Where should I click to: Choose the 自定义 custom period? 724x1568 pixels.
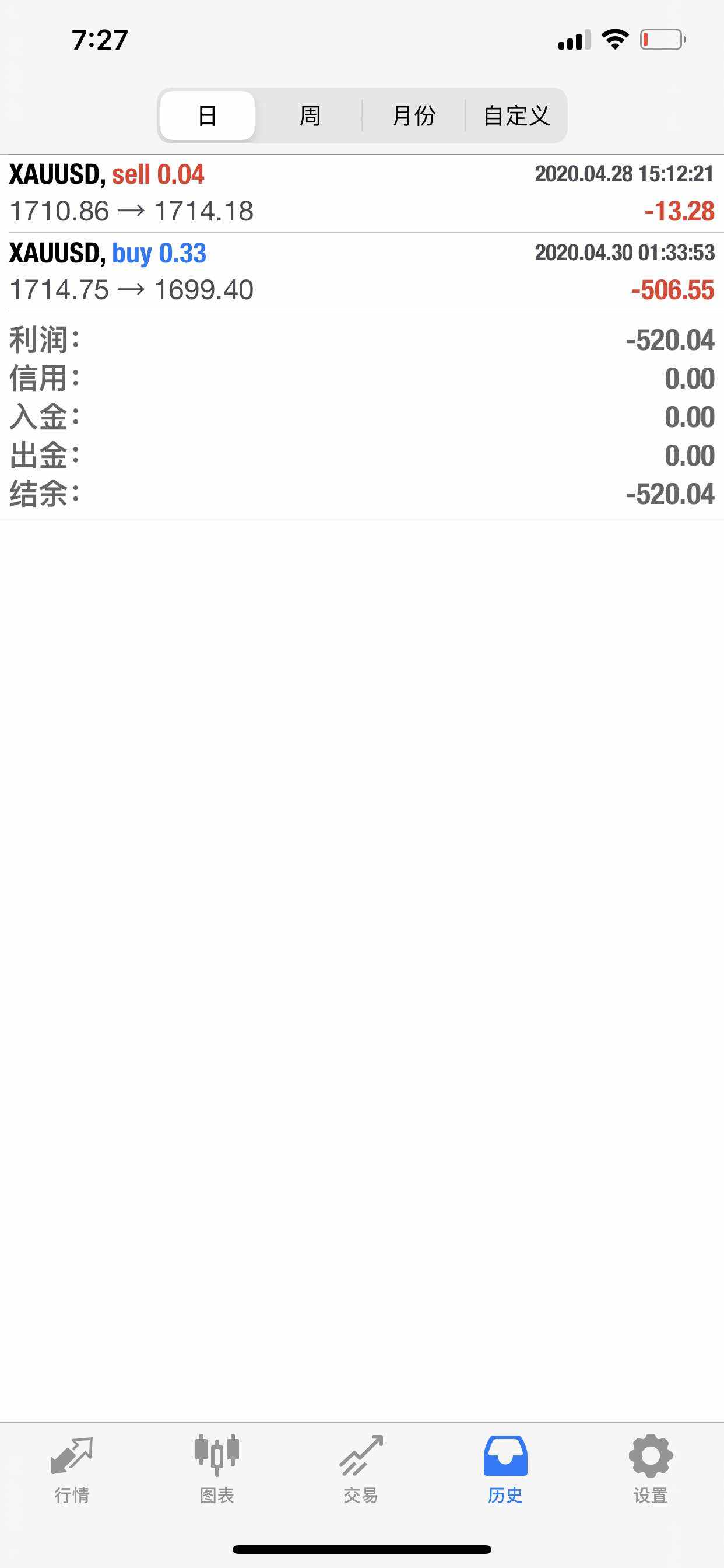pyautogui.click(x=516, y=116)
